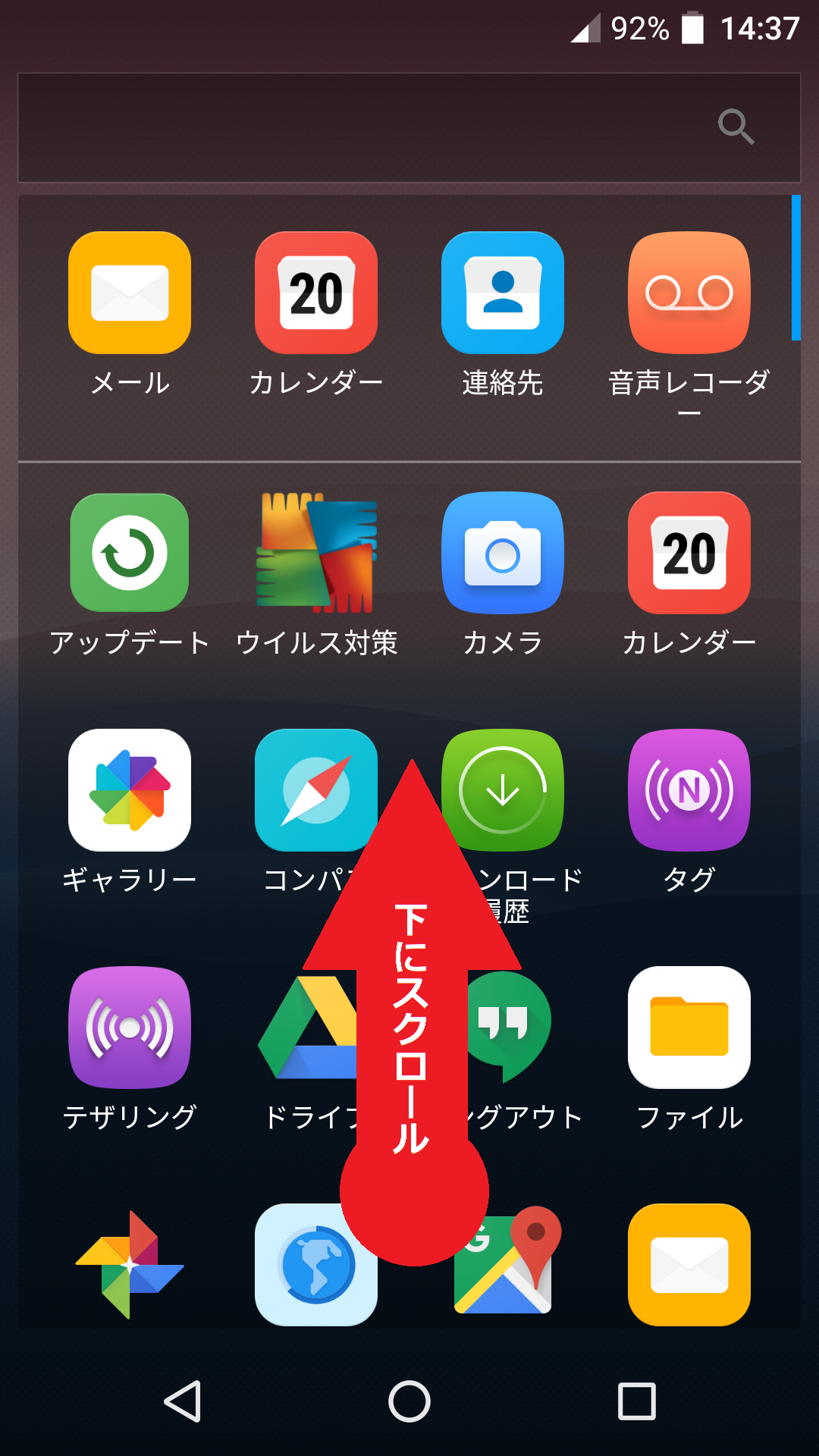Open the ギャラリー (Gallery) app
Viewport: 819px width, 1456px height.
(x=129, y=790)
